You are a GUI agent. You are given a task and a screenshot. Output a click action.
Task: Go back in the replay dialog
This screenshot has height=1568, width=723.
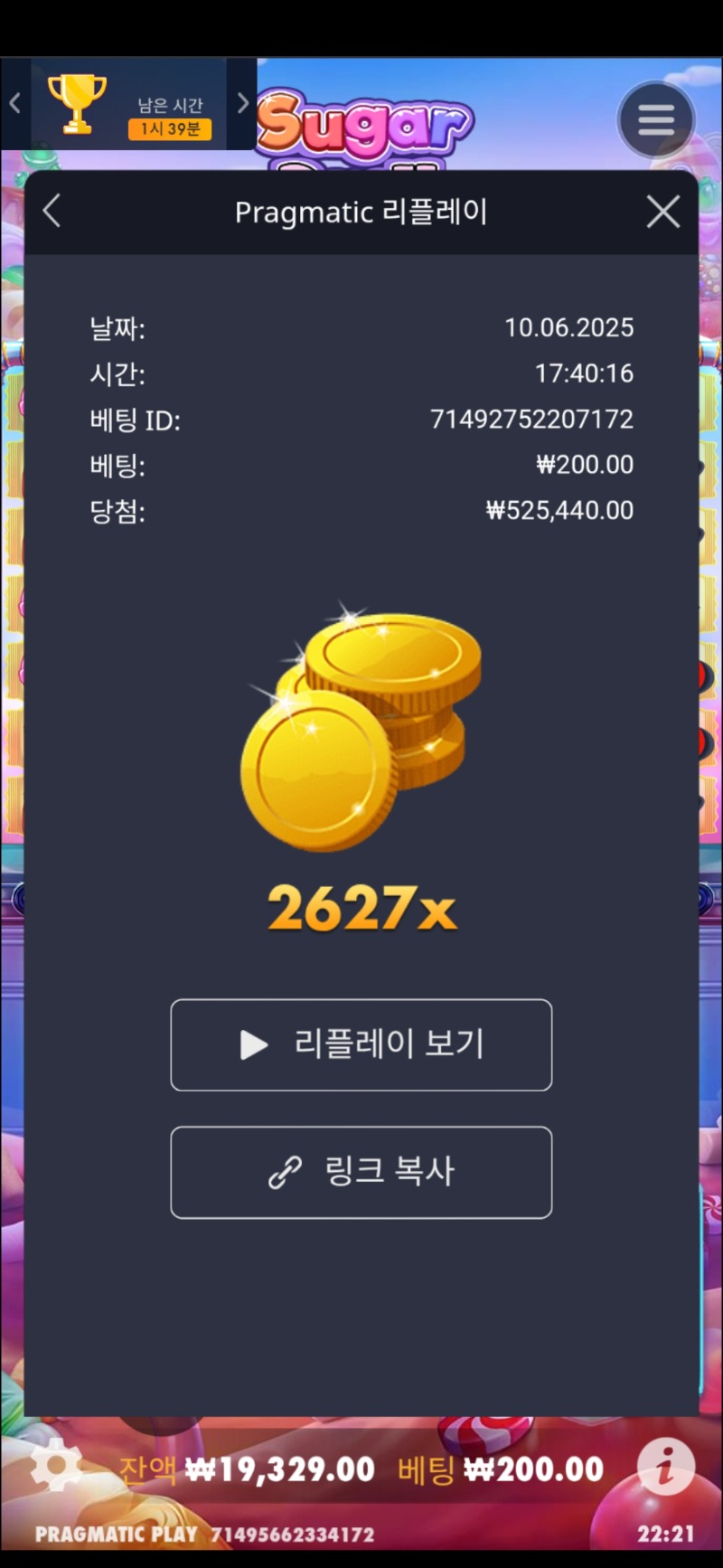52,212
